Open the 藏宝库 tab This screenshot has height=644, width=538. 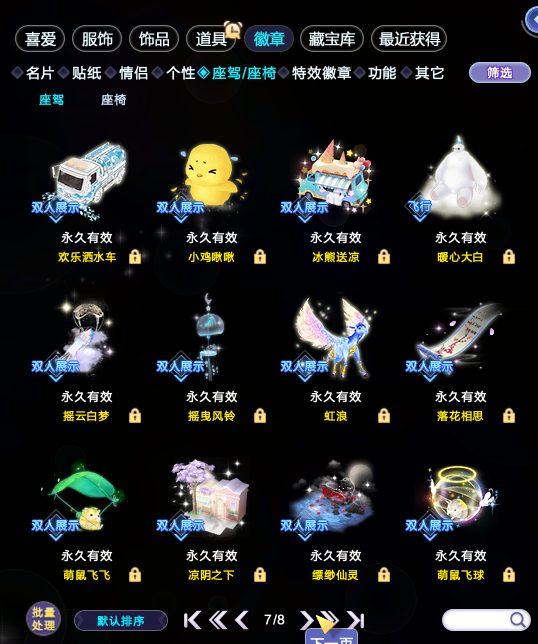point(332,39)
